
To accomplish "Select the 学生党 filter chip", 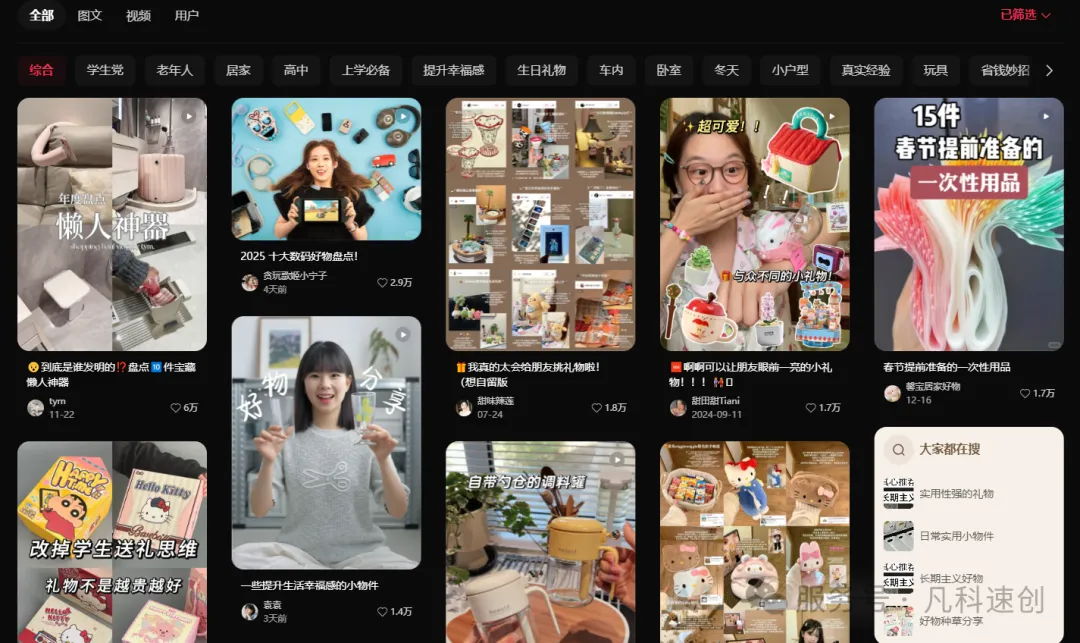I will pos(105,70).
